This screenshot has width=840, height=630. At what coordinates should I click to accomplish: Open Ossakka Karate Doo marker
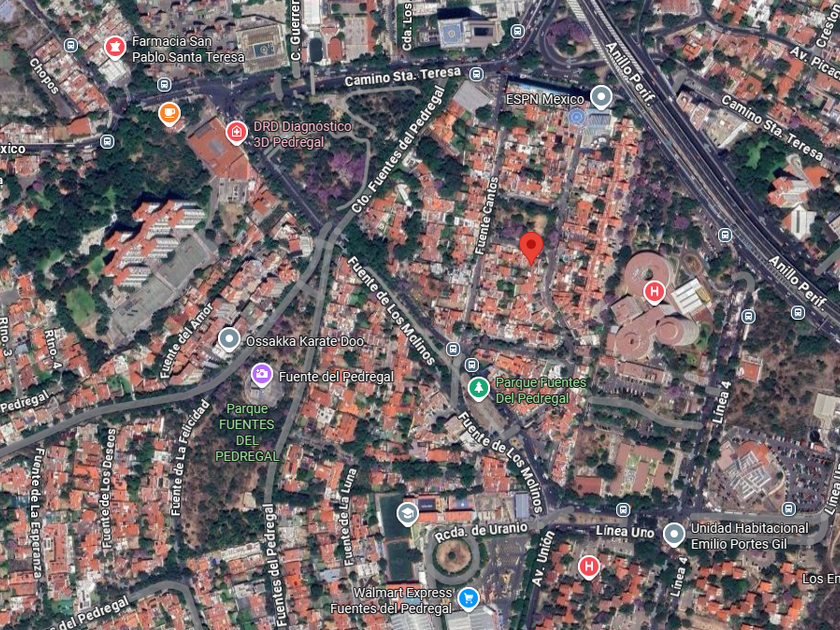[x=229, y=340]
